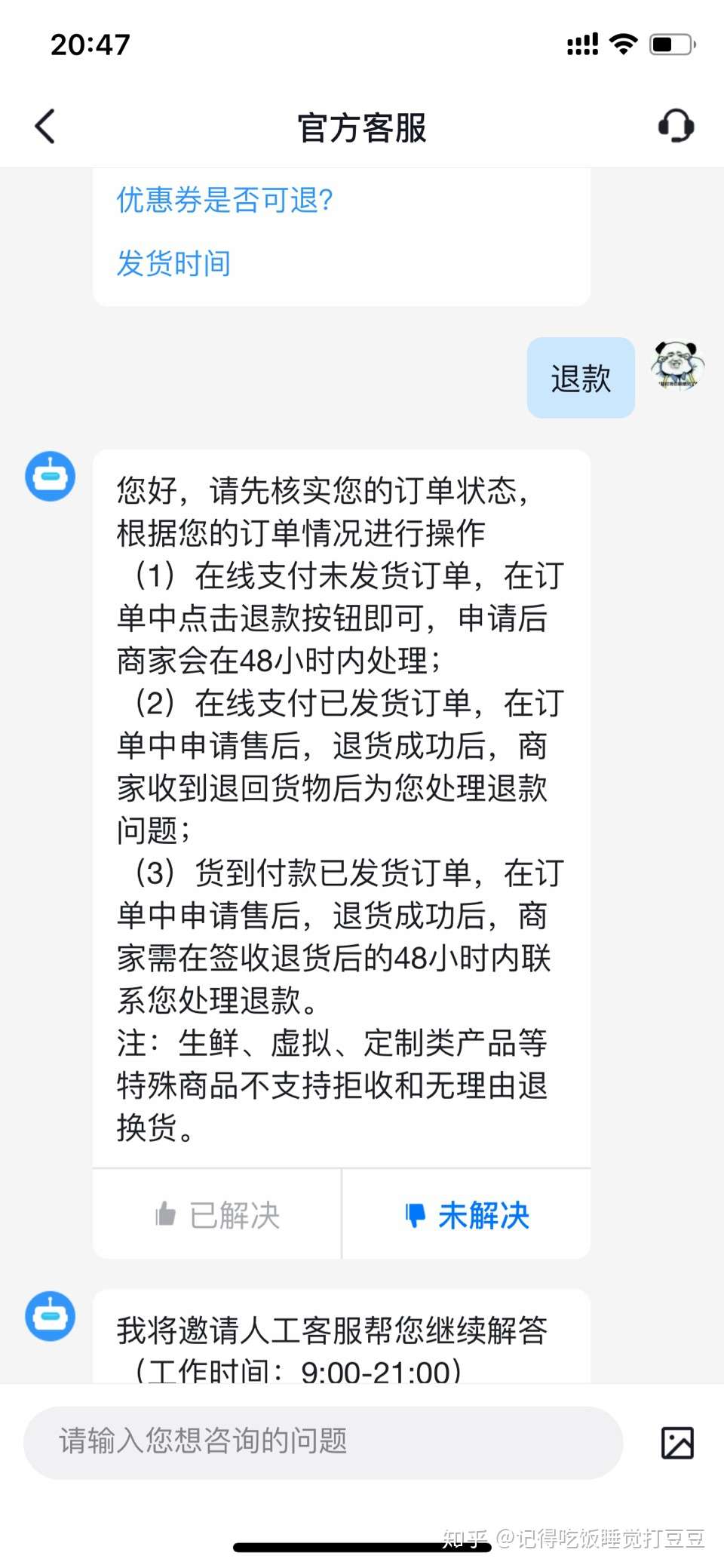Open the 发货时间 question link
Image resolution: width=724 pixels, height=1568 pixels.
[x=173, y=263]
